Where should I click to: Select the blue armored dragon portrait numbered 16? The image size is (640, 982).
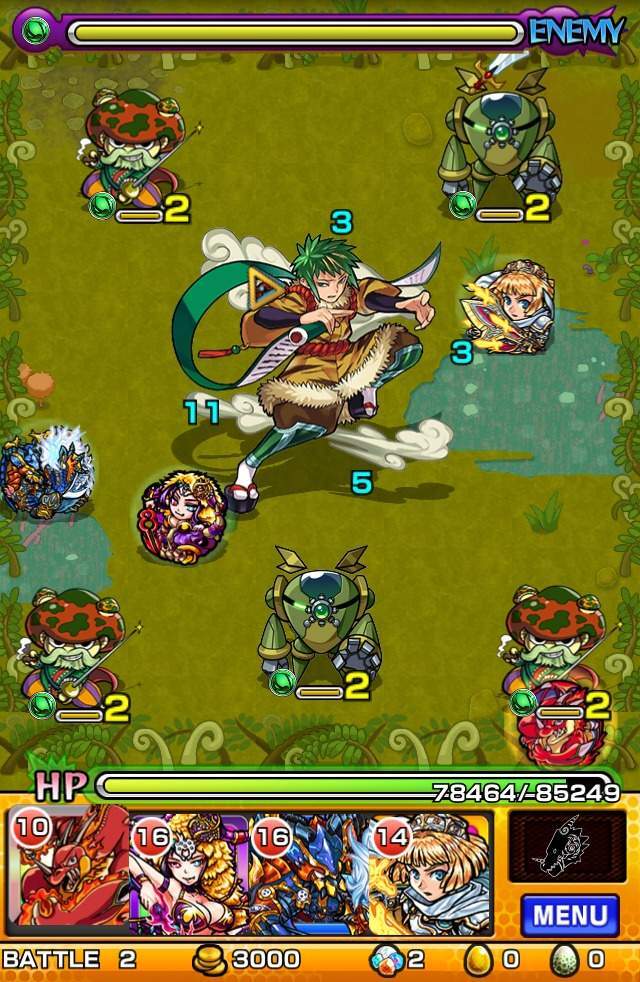pyautogui.click(x=308, y=872)
